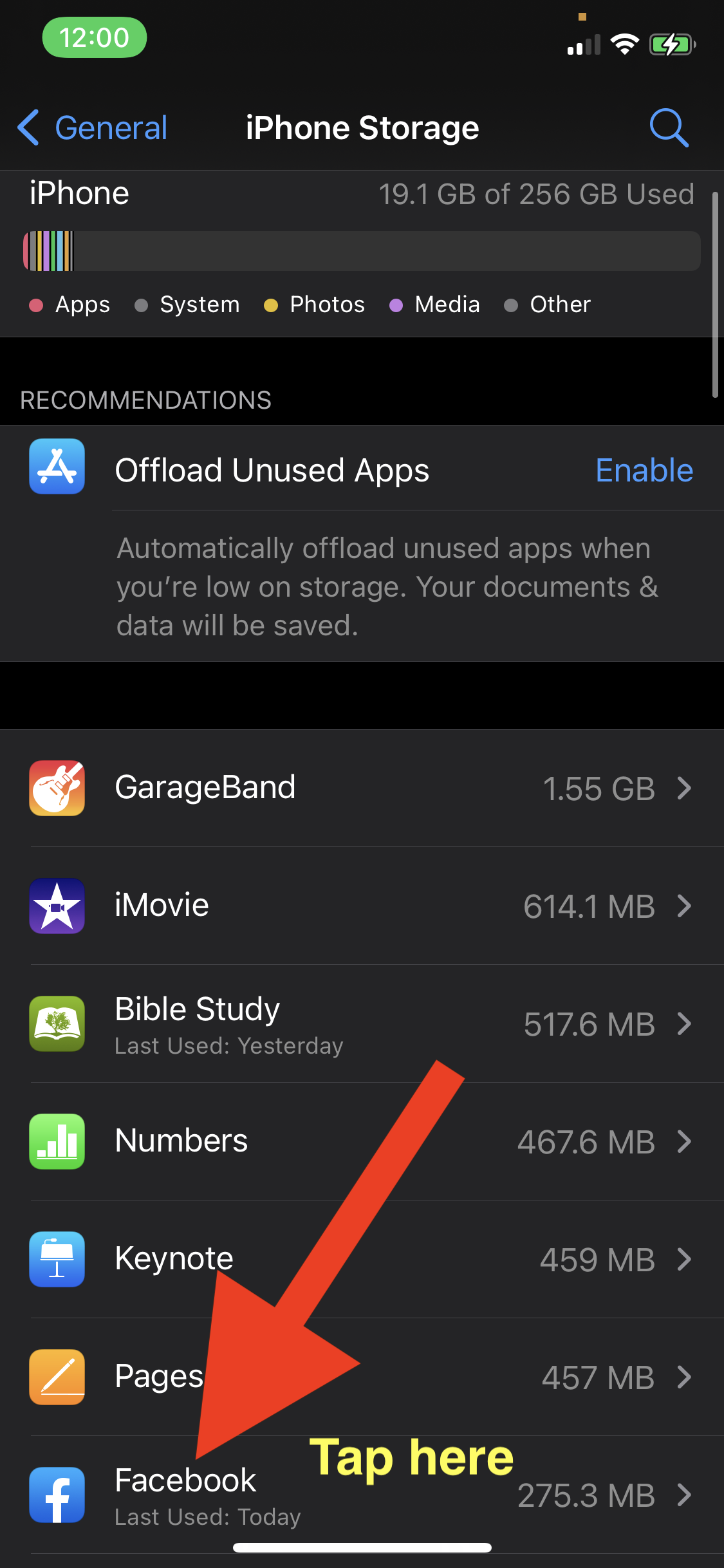
Task: Tap the Bible Study app icon
Action: [x=57, y=1025]
